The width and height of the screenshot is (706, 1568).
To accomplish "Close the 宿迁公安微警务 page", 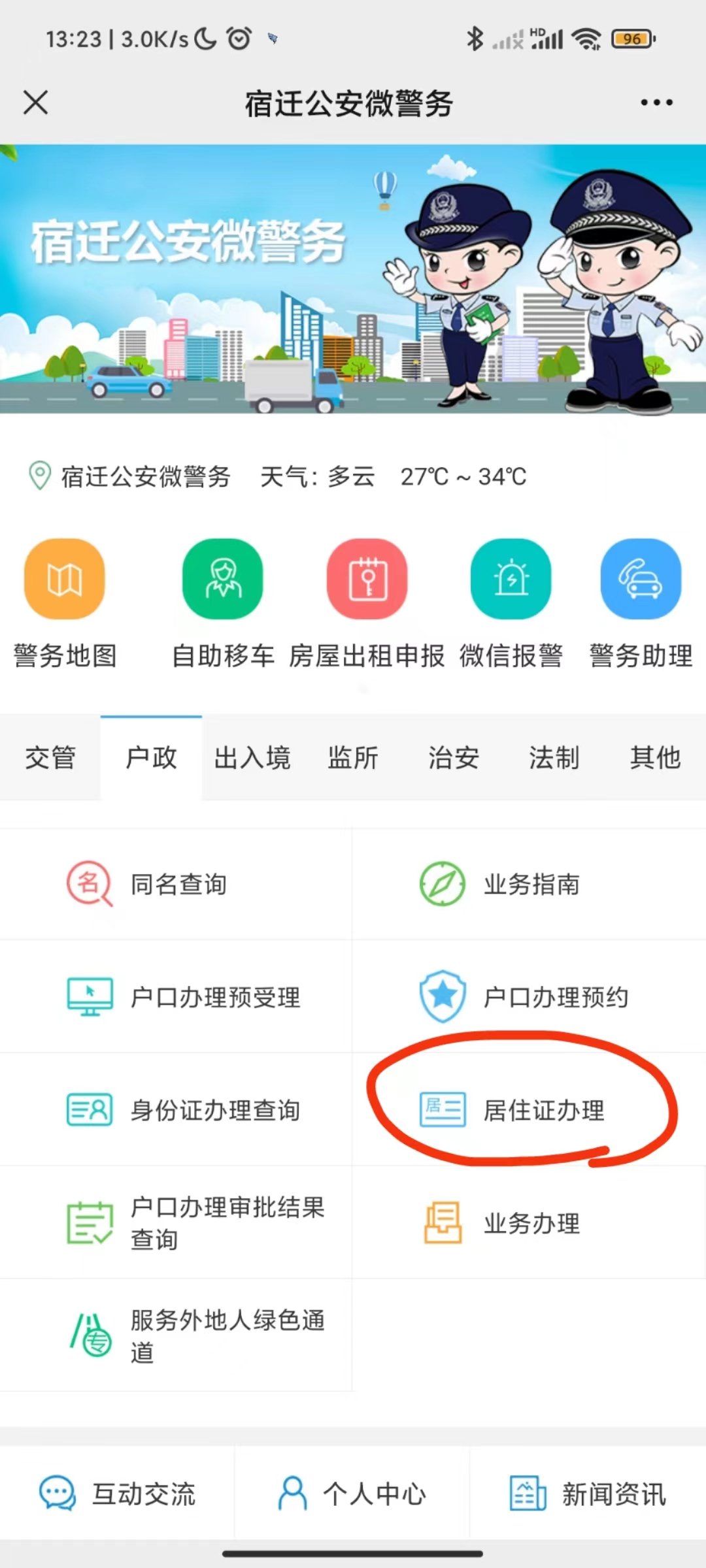I will (36, 103).
